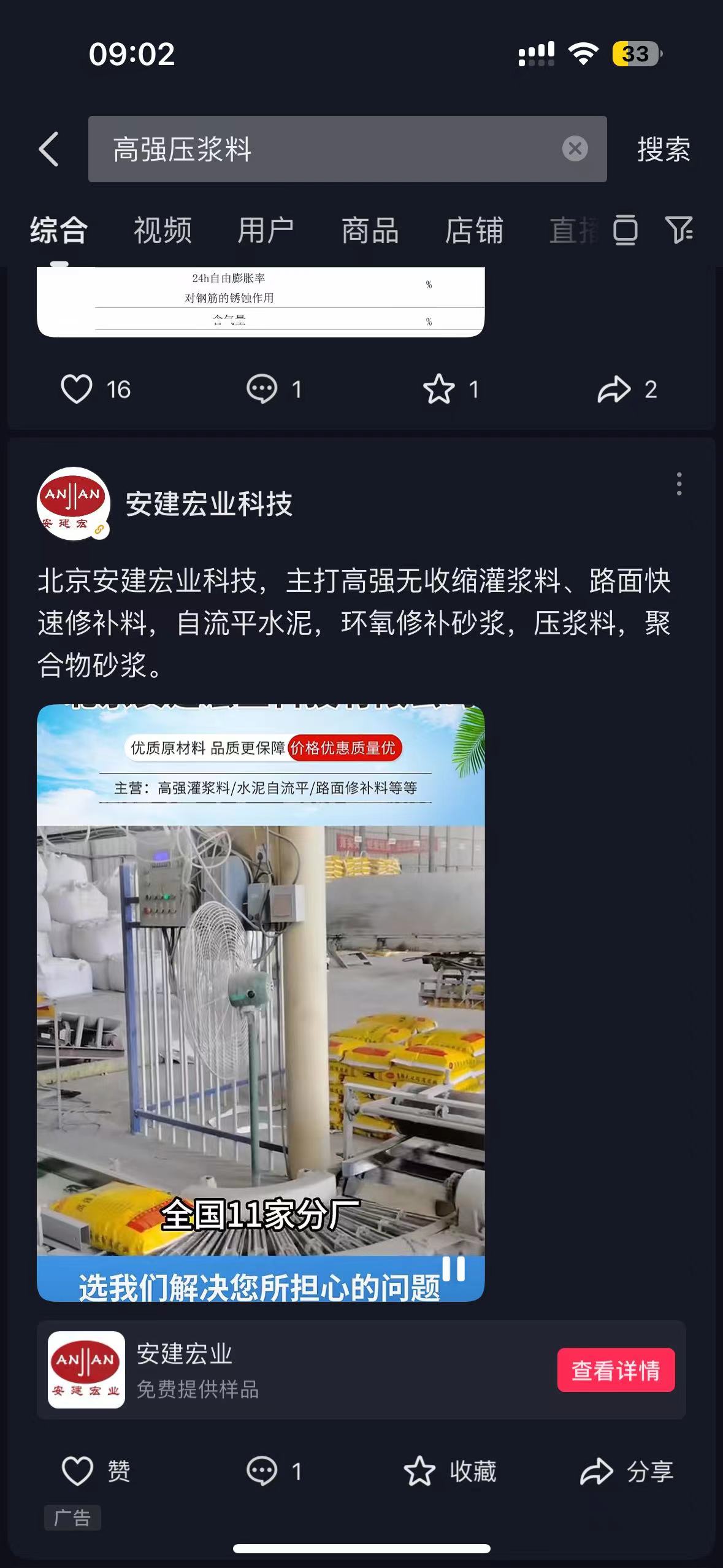723x1568 pixels.
Task: Switch to the 视频 tab
Action: coord(163,231)
